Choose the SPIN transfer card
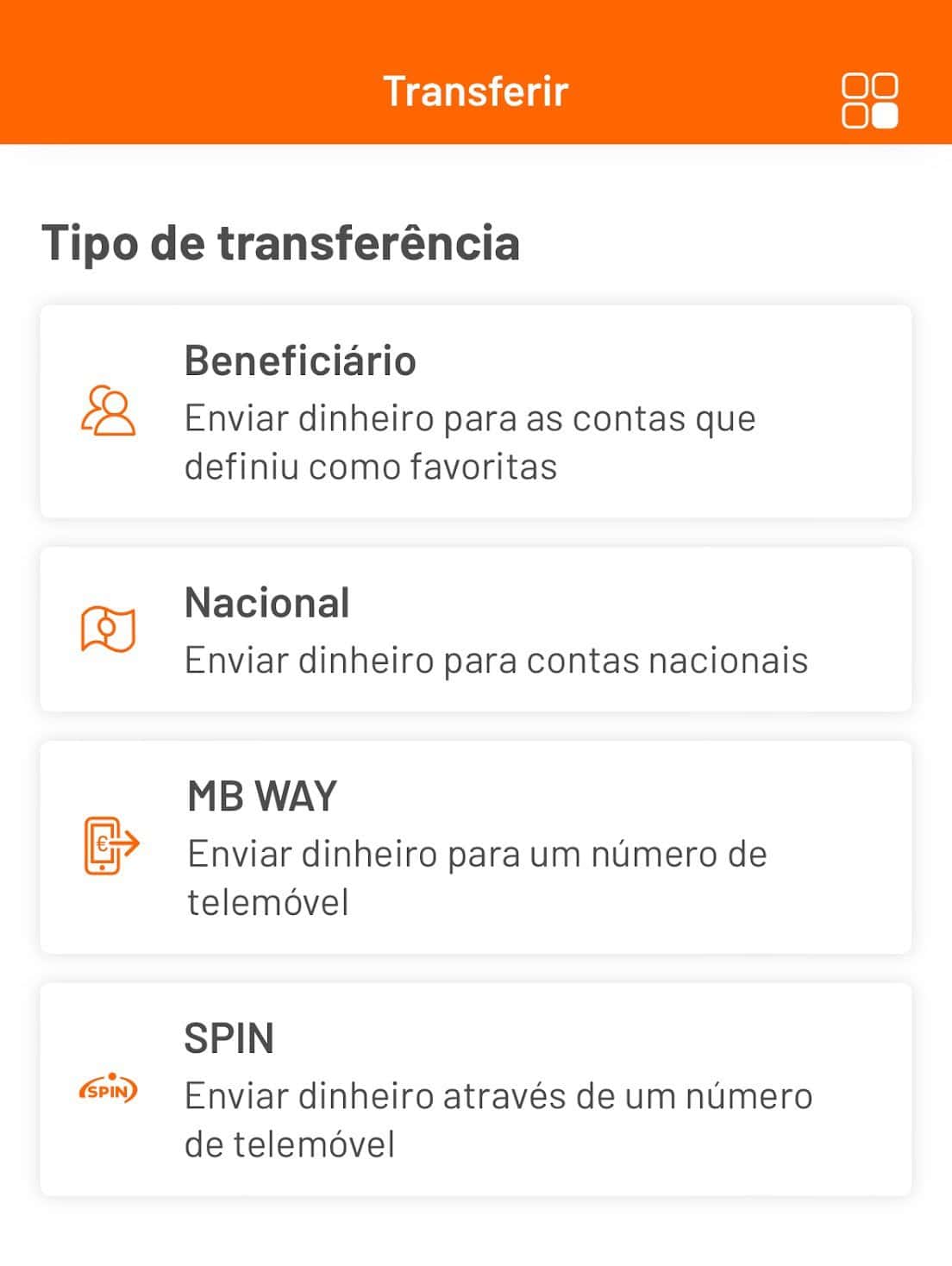This screenshot has height=1266, width=952. click(x=476, y=1089)
